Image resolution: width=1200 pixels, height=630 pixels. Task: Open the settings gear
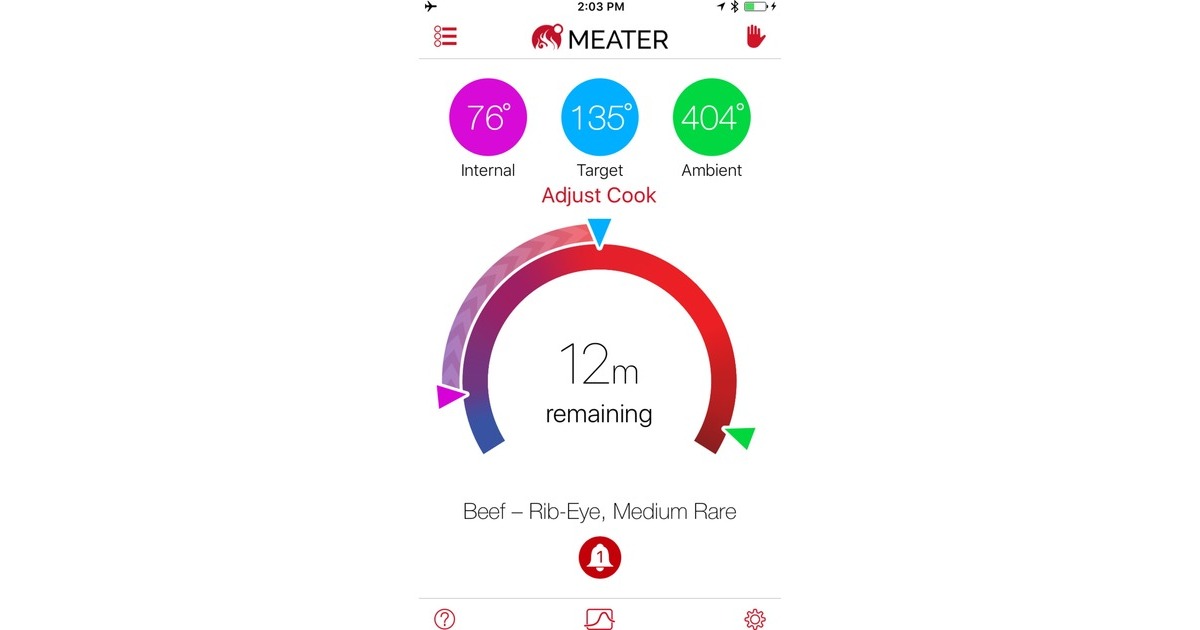(755, 619)
